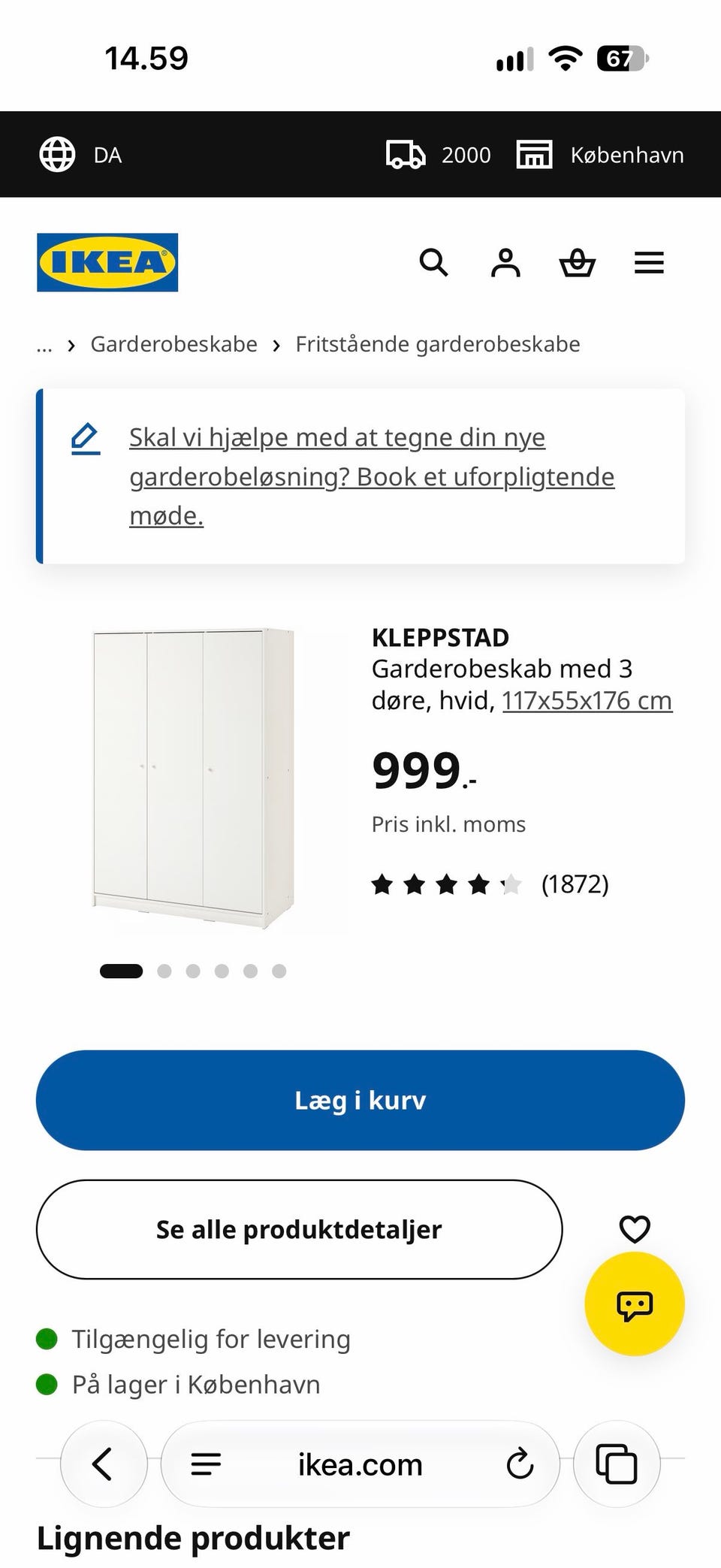Open the search icon
The height and width of the screenshot is (1568, 721).
tap(433, 263)
